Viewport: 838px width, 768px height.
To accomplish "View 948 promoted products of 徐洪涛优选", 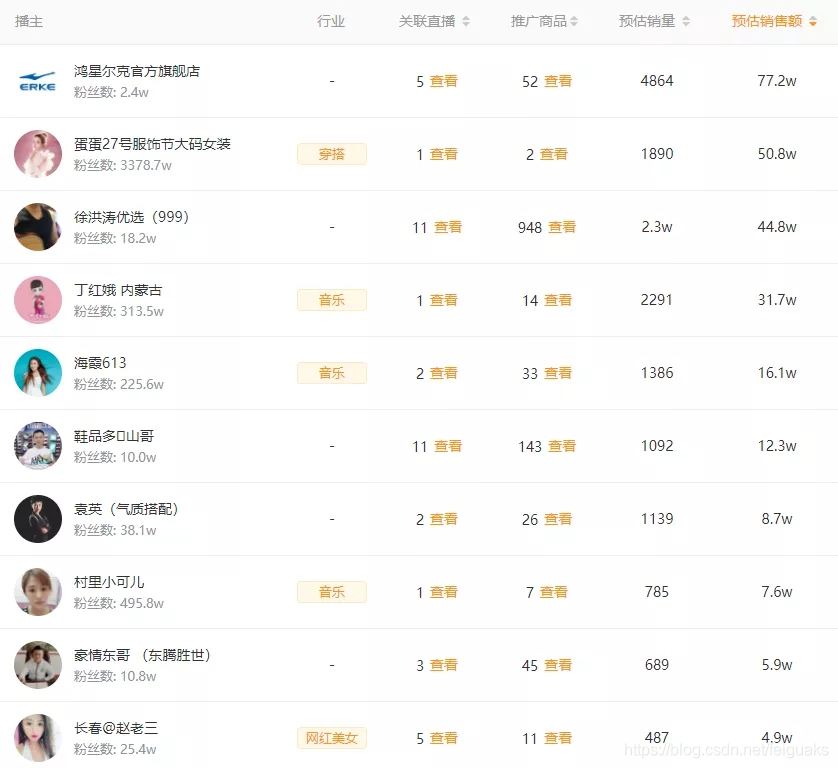I will 562,228.
